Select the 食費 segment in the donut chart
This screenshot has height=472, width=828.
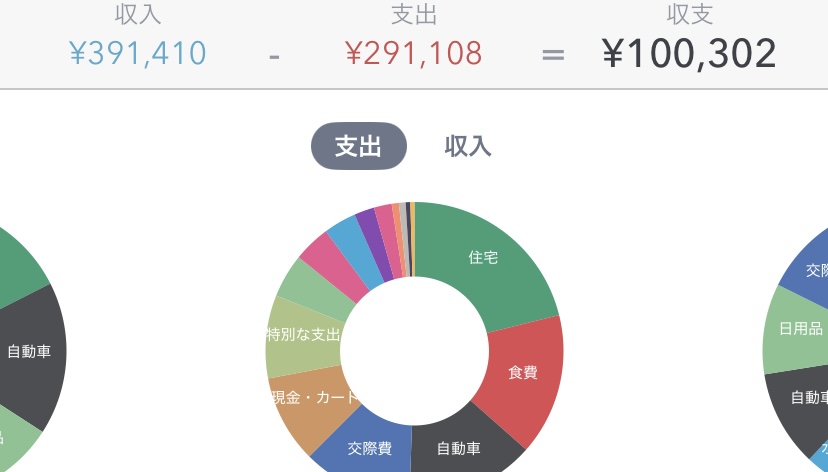pyautogui.click(x=522, y=373)
